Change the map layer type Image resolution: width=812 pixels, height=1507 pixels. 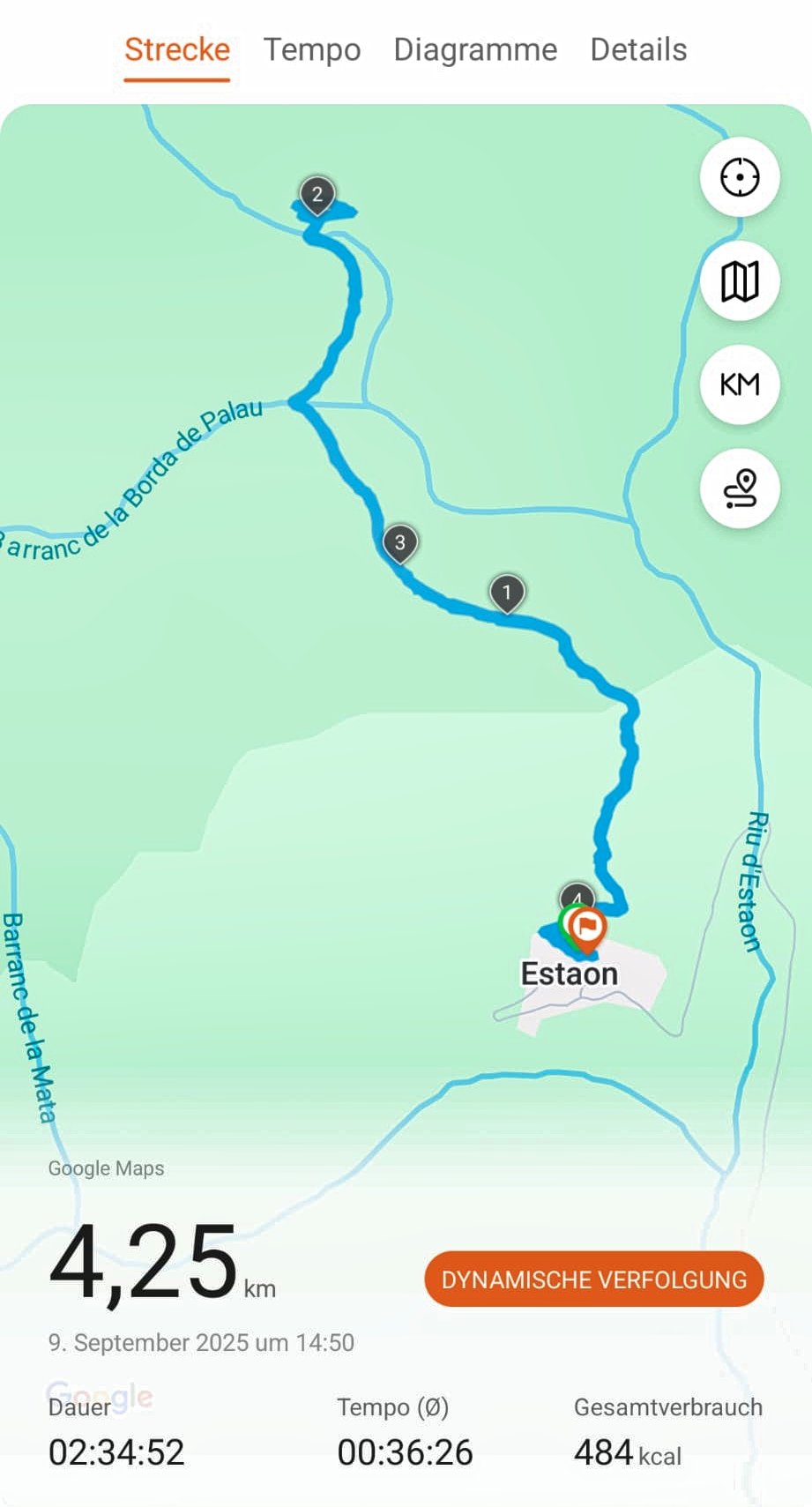740,281
